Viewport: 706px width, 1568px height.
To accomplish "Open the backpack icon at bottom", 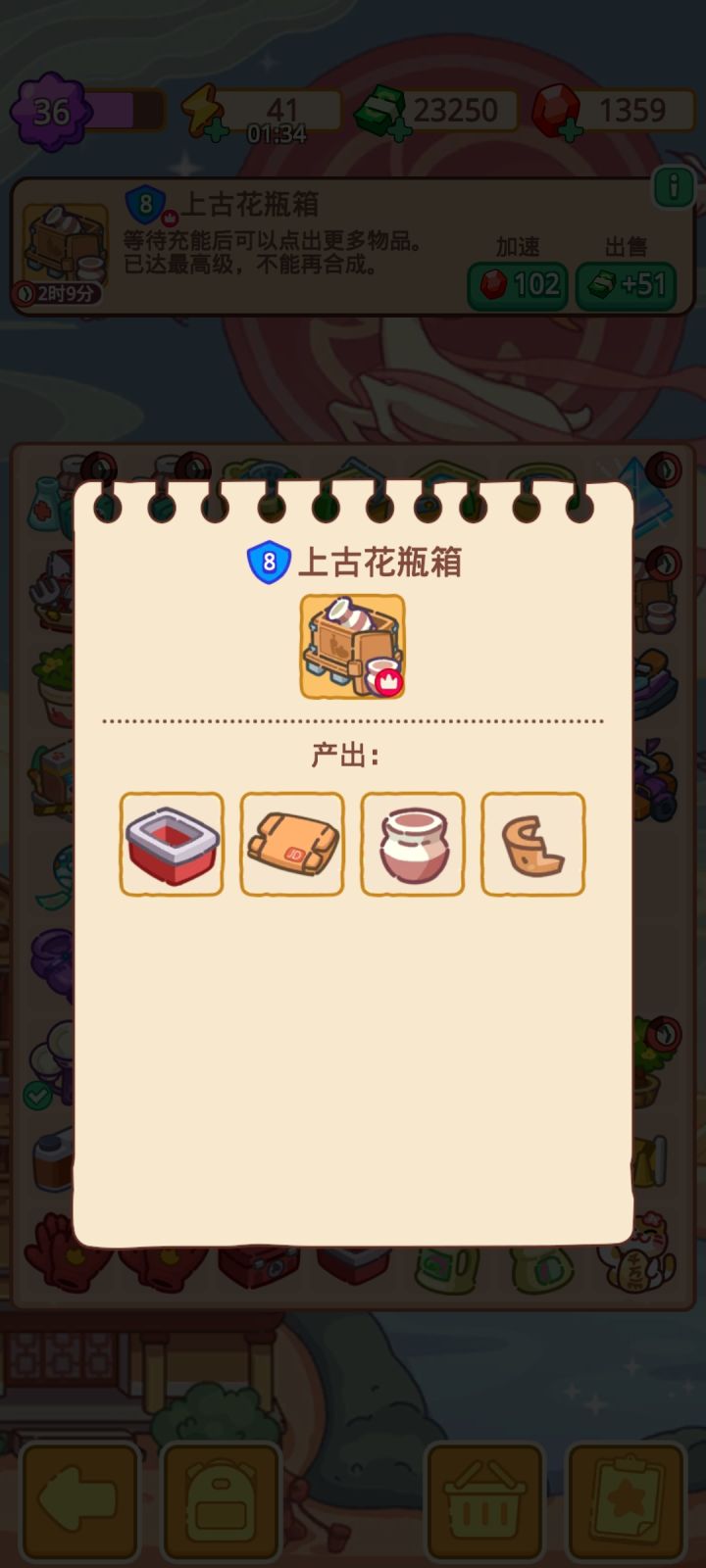I will click(x=221, y=1499).
